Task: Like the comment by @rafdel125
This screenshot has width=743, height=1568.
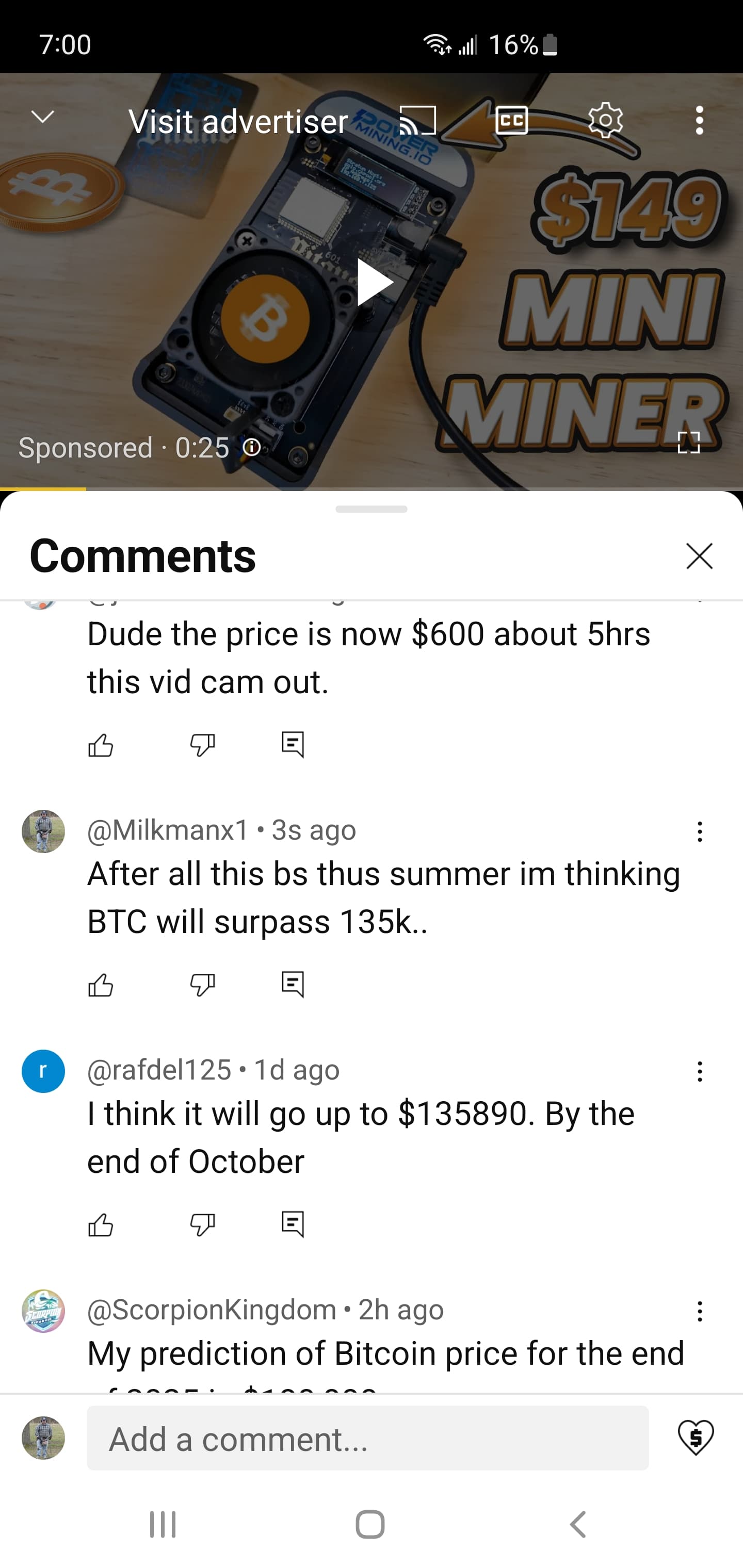Action: (101, 1224)
